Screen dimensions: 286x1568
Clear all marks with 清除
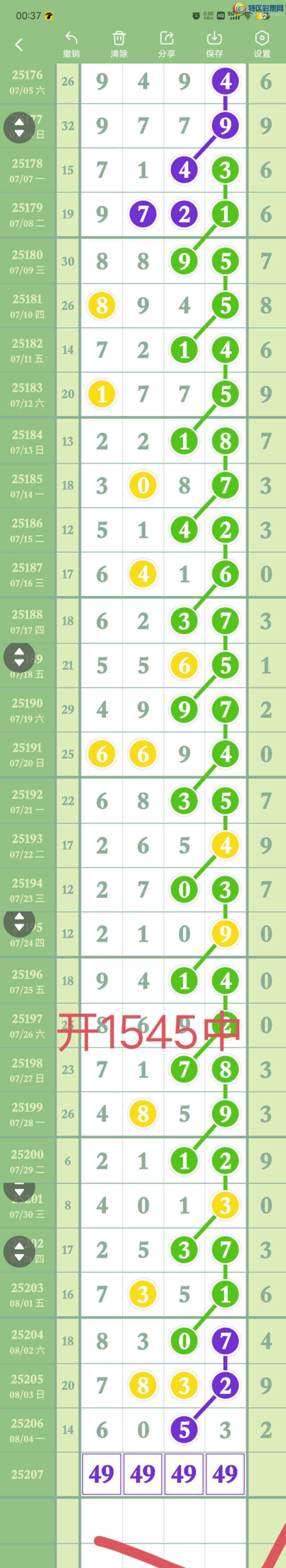tap(119, 44)
